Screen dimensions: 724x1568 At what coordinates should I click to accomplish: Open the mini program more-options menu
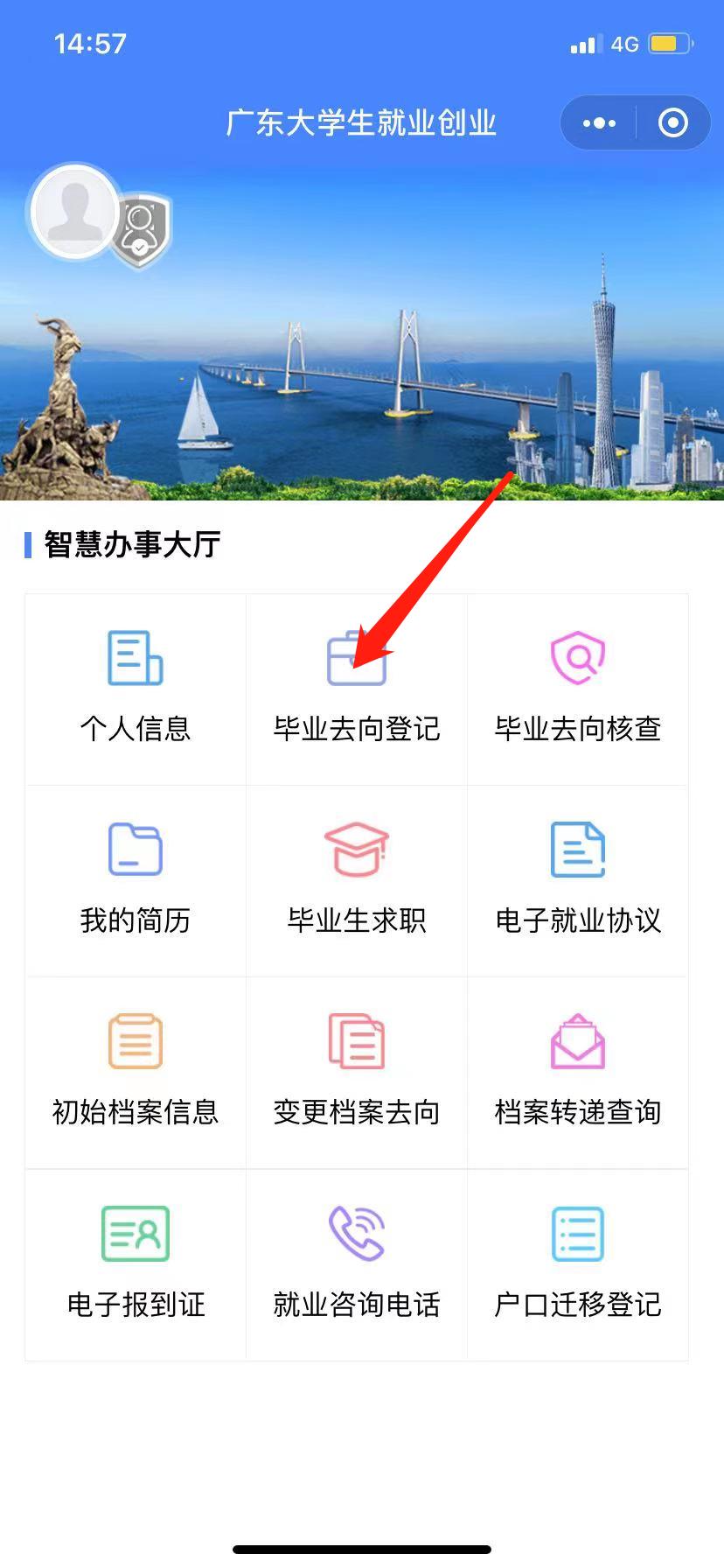point(599,123)
